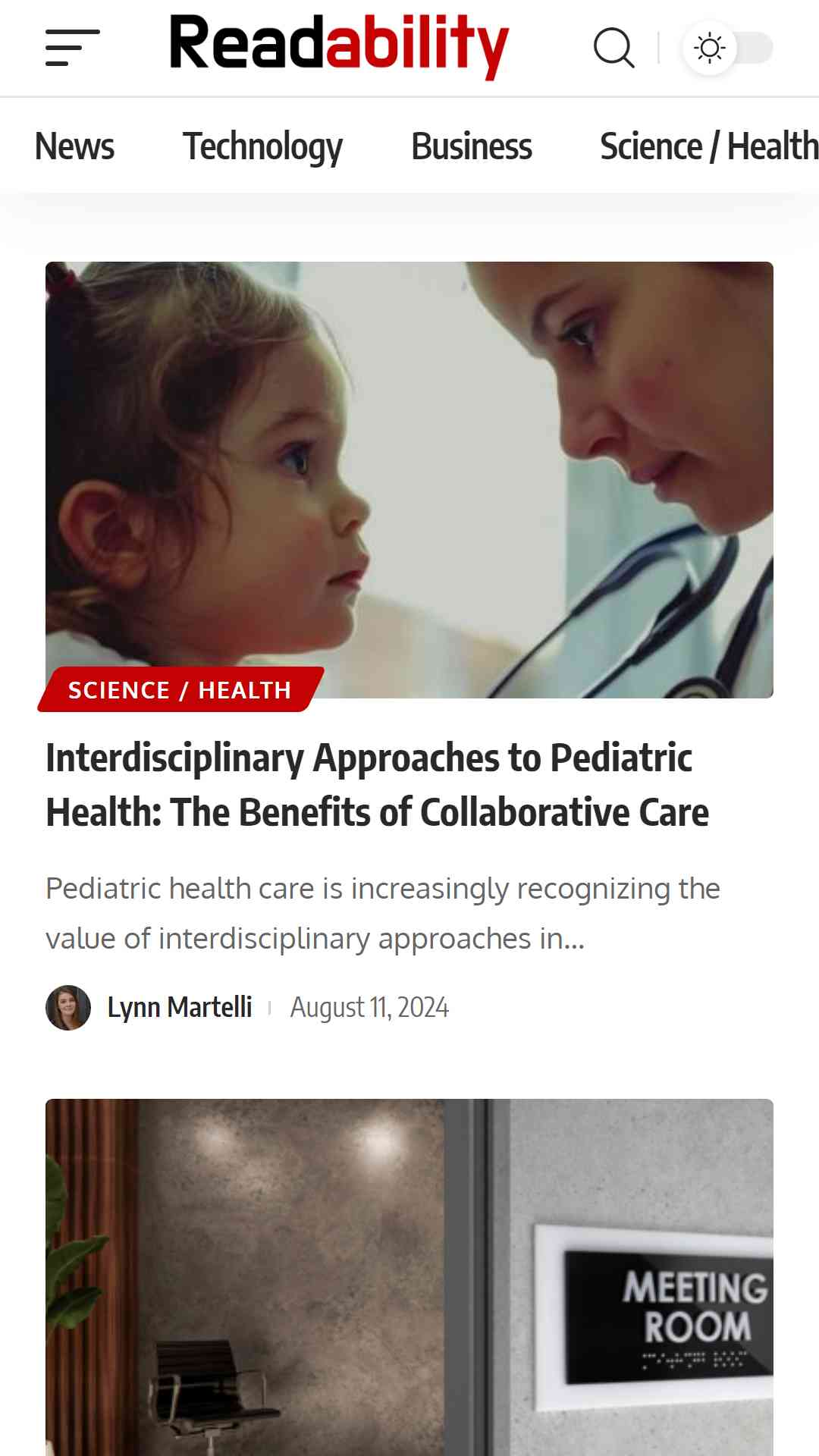This screenshot has width=819, height=1456.
Task: Open the search icon
Action: coord(613,48)
